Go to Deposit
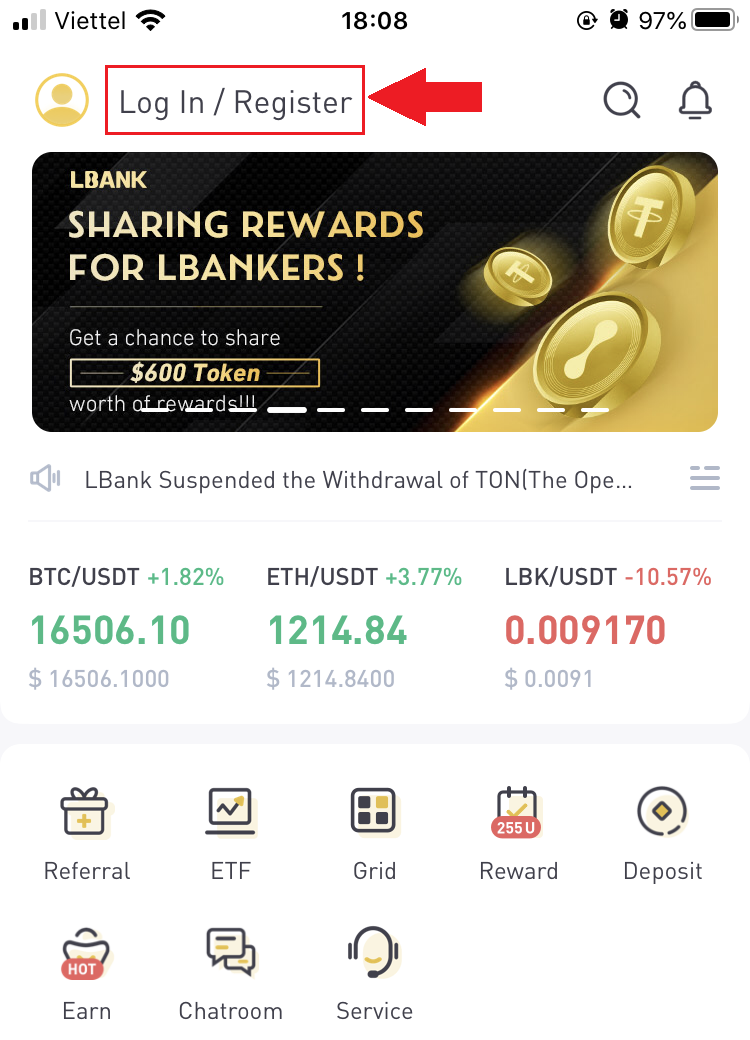The image size is (750, 1040). click(662, 833)
